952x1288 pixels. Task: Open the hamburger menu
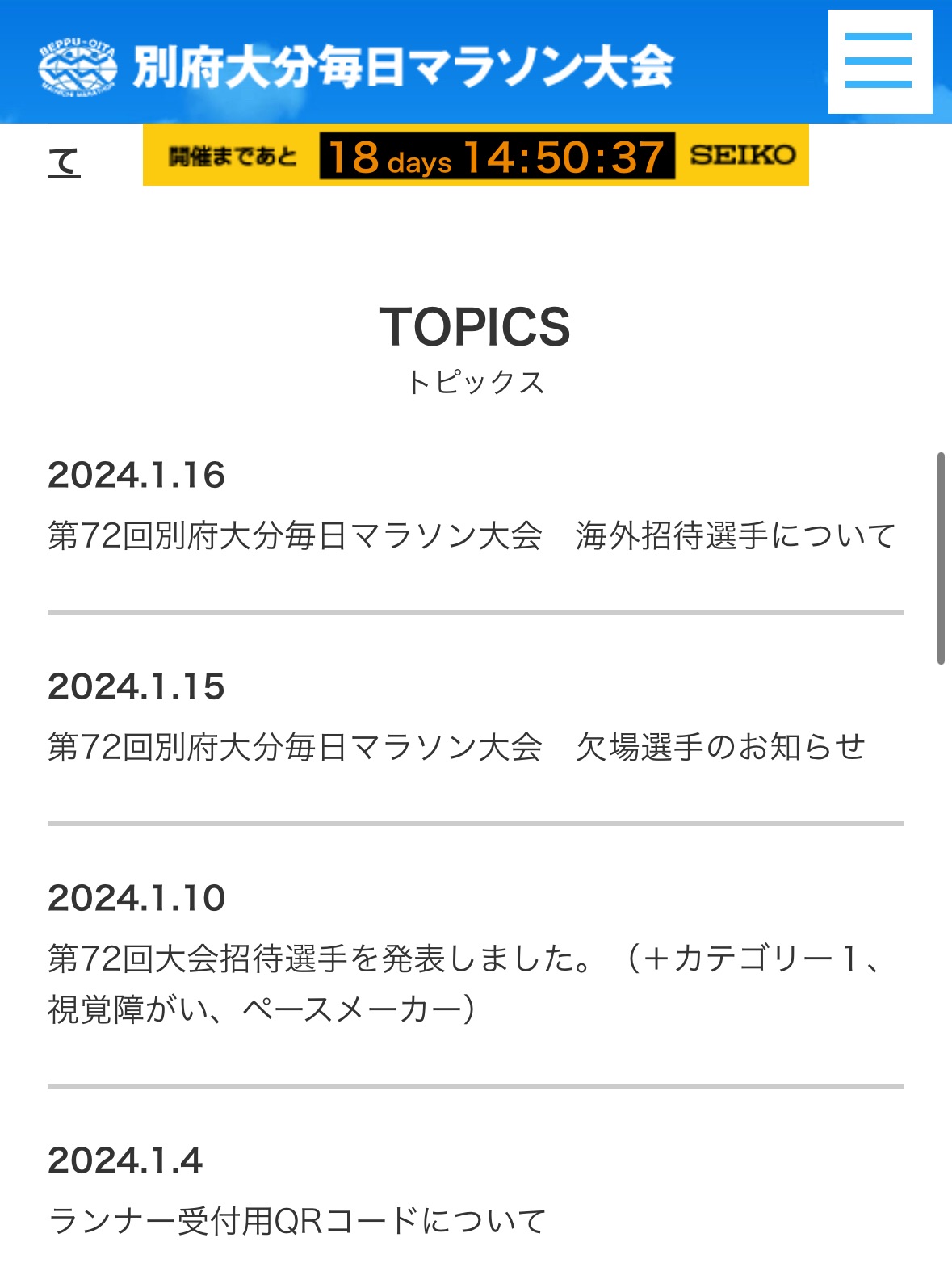click(x=879, y=61)
